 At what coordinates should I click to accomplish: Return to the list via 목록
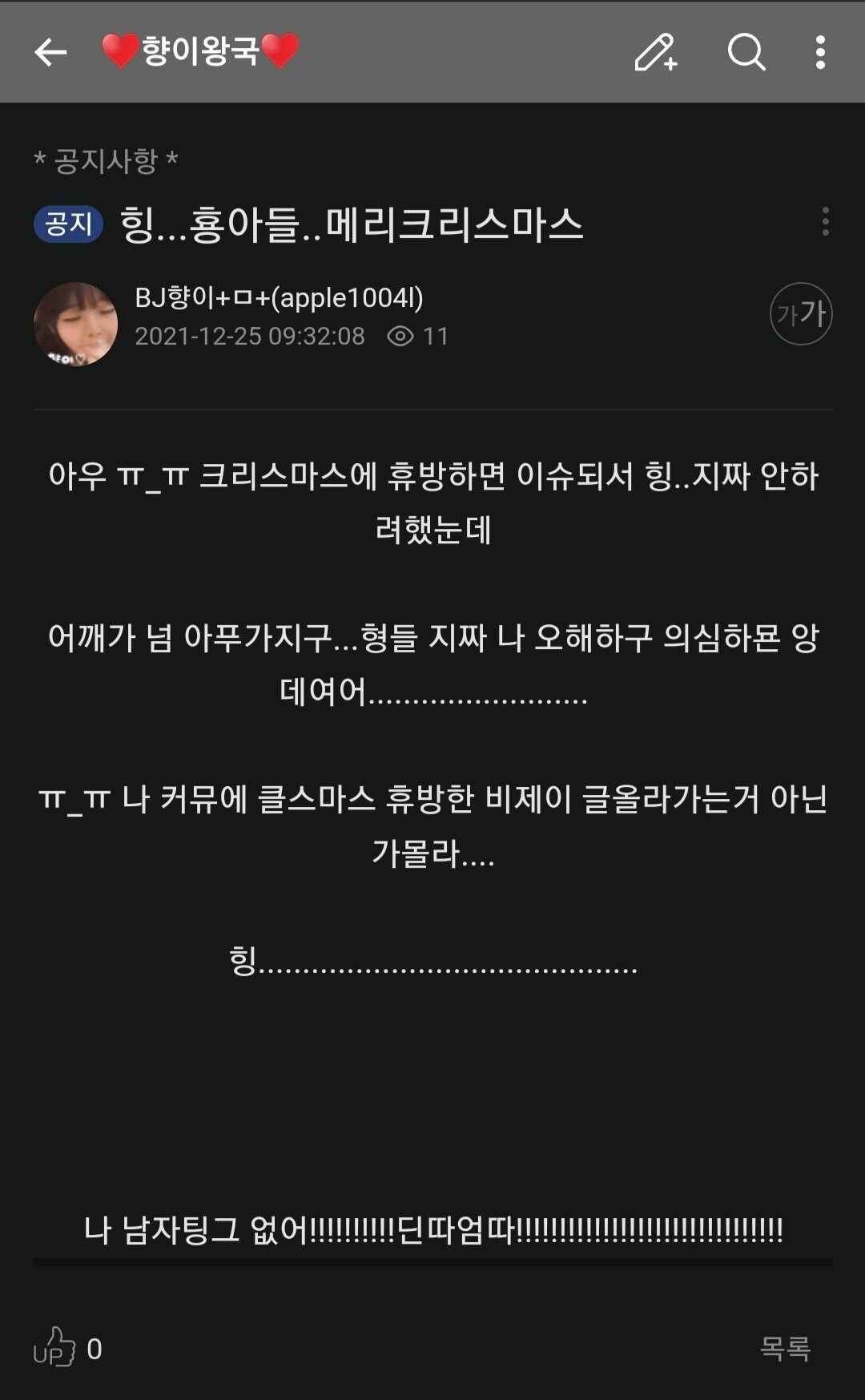pyautogui.click(x=785, y=1348)
